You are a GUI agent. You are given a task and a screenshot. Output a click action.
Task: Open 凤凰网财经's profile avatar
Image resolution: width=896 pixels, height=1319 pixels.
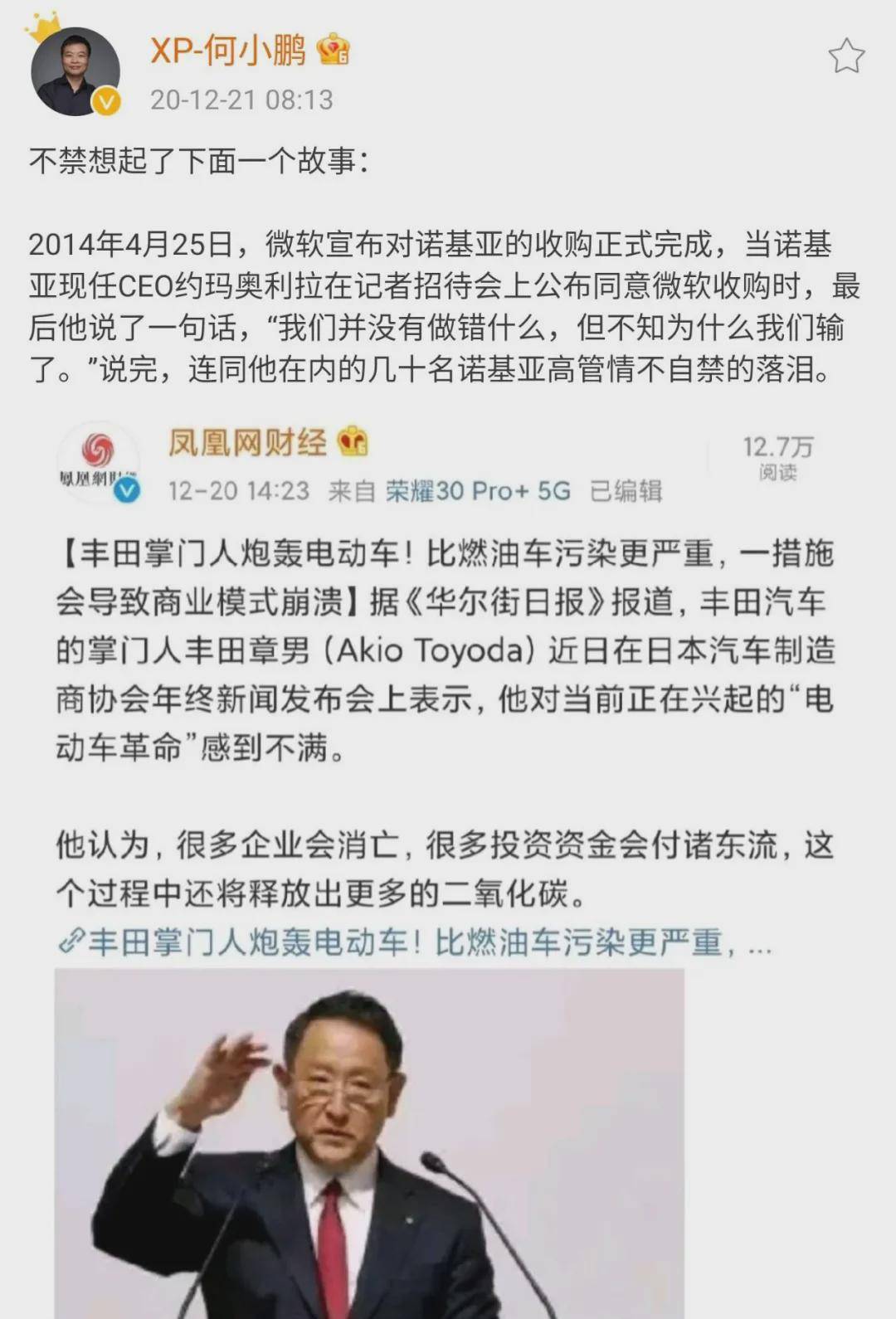pos(98,461)
